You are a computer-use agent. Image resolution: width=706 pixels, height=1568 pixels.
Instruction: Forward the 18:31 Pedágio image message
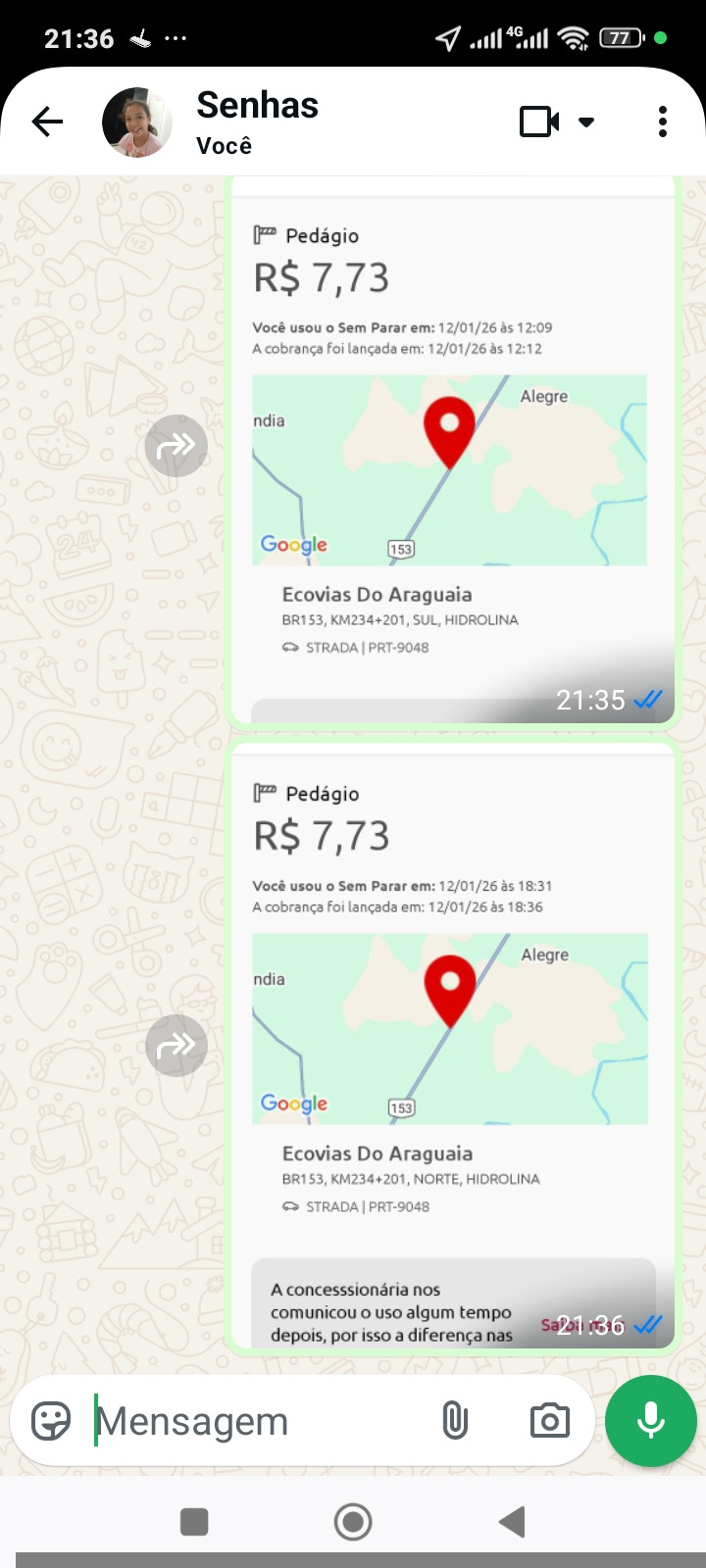[x=176, y=1046]
